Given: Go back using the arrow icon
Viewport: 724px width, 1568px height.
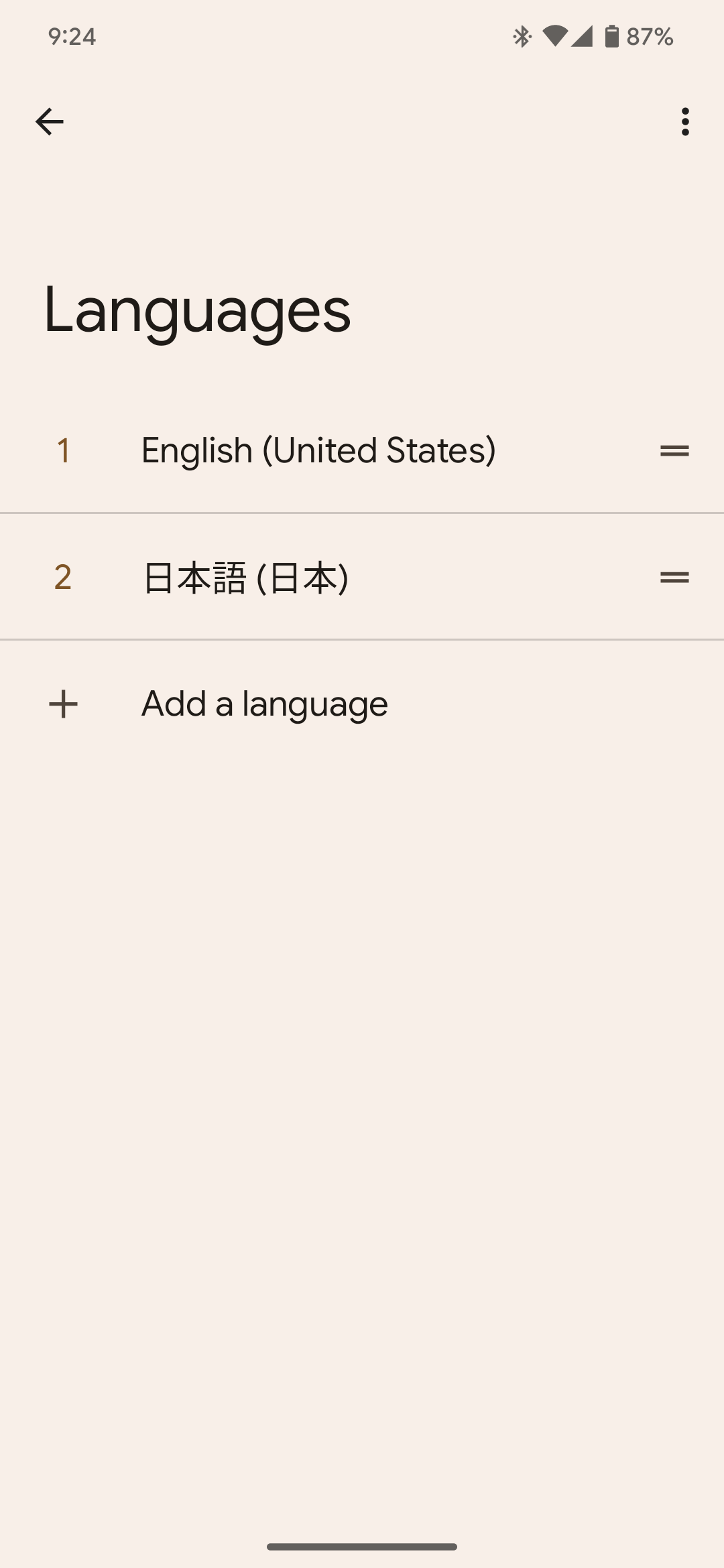Looking at the screenshot, I should pyautogui.click(x=49, y=122).
